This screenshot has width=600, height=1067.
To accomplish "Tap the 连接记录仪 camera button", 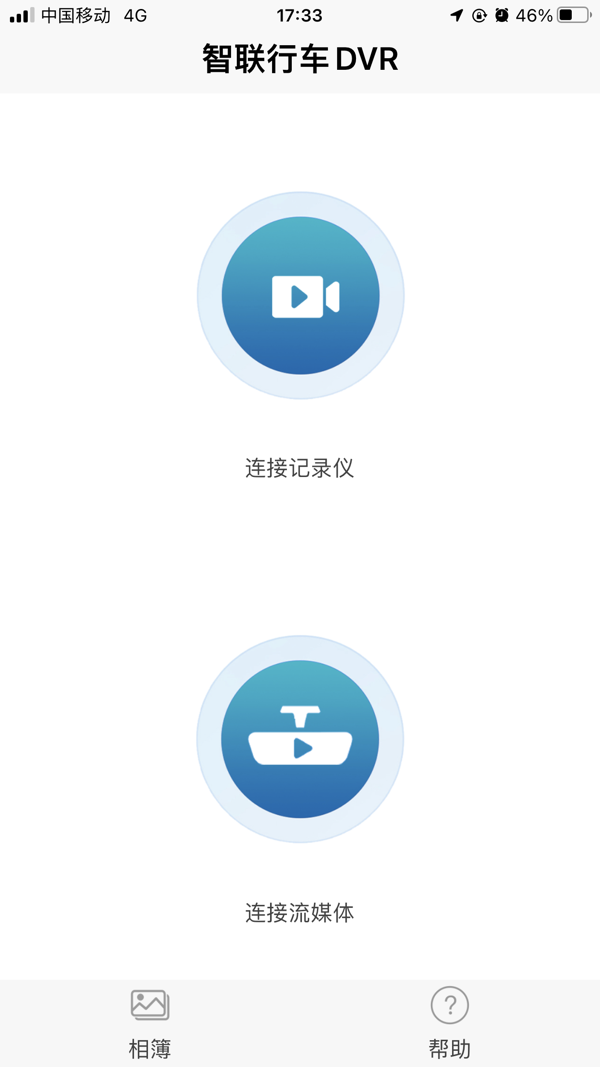I will [300, 296].
